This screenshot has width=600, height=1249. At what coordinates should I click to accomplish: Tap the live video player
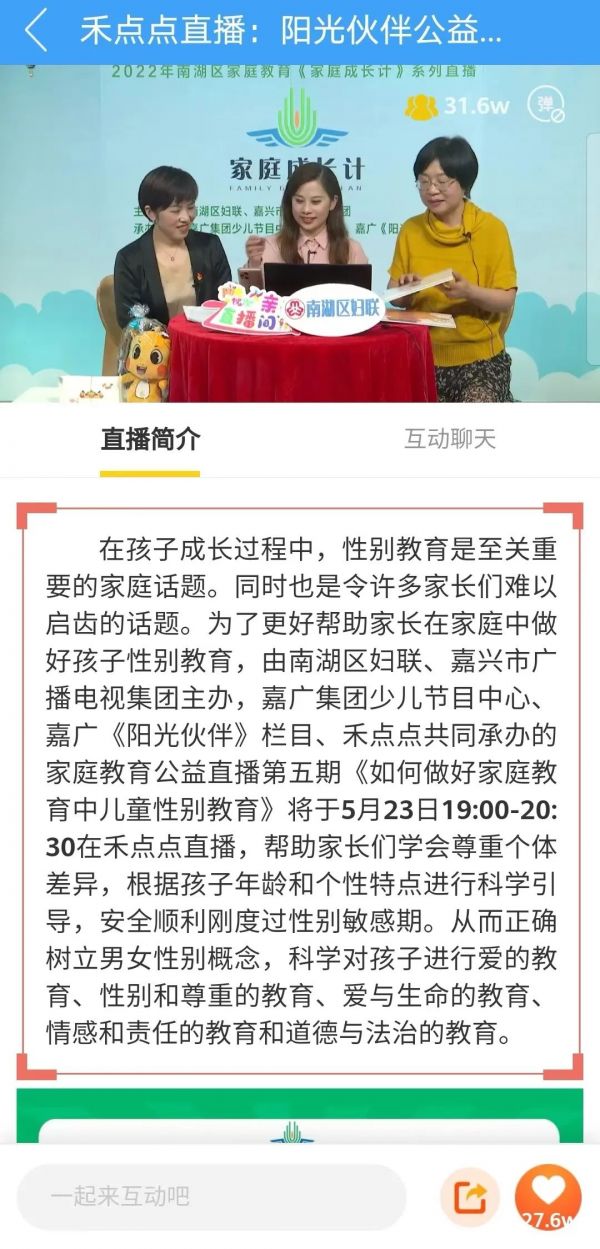tap(300, 233)
